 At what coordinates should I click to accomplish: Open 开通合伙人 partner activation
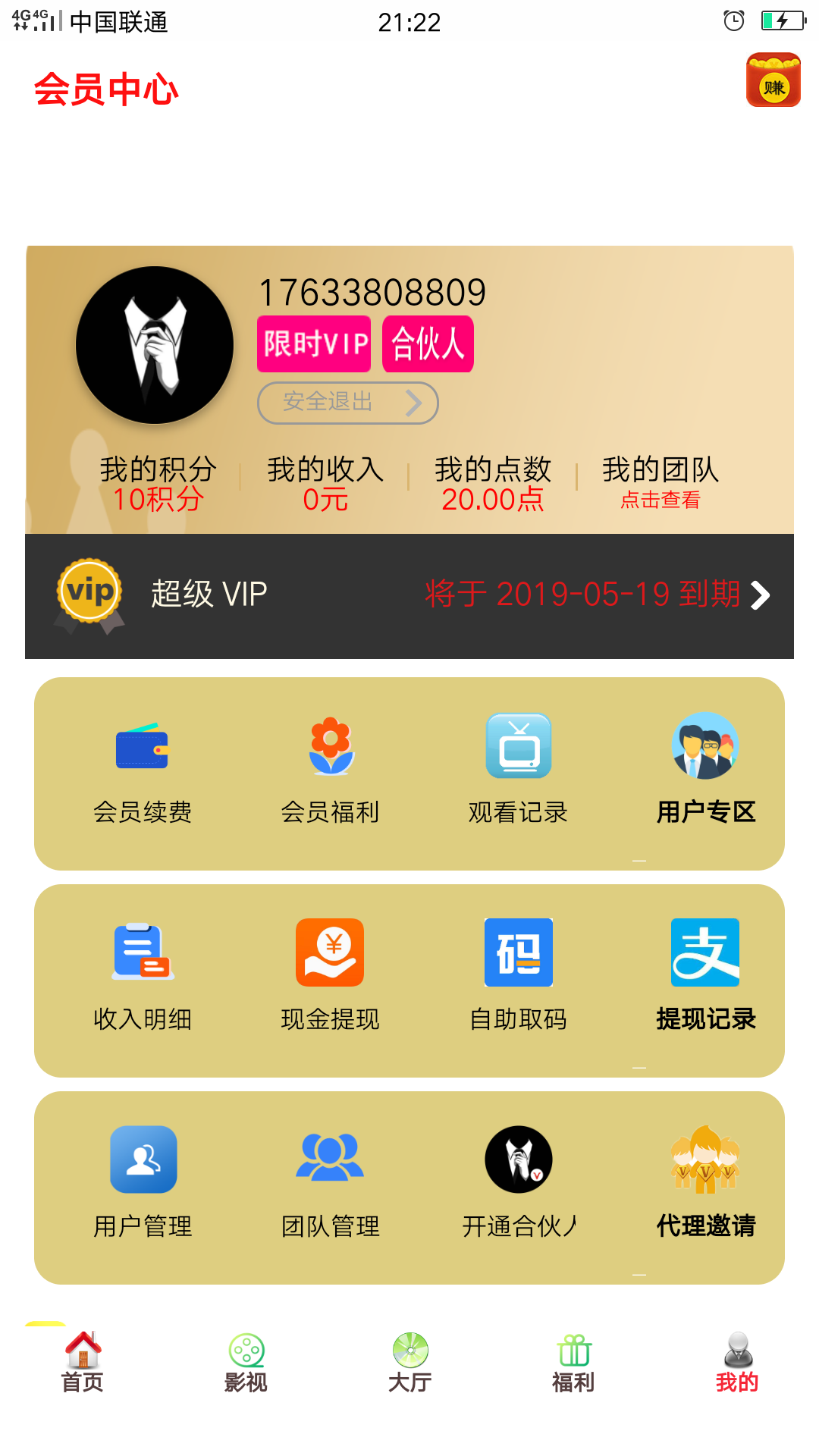(x=519, y=1185)
